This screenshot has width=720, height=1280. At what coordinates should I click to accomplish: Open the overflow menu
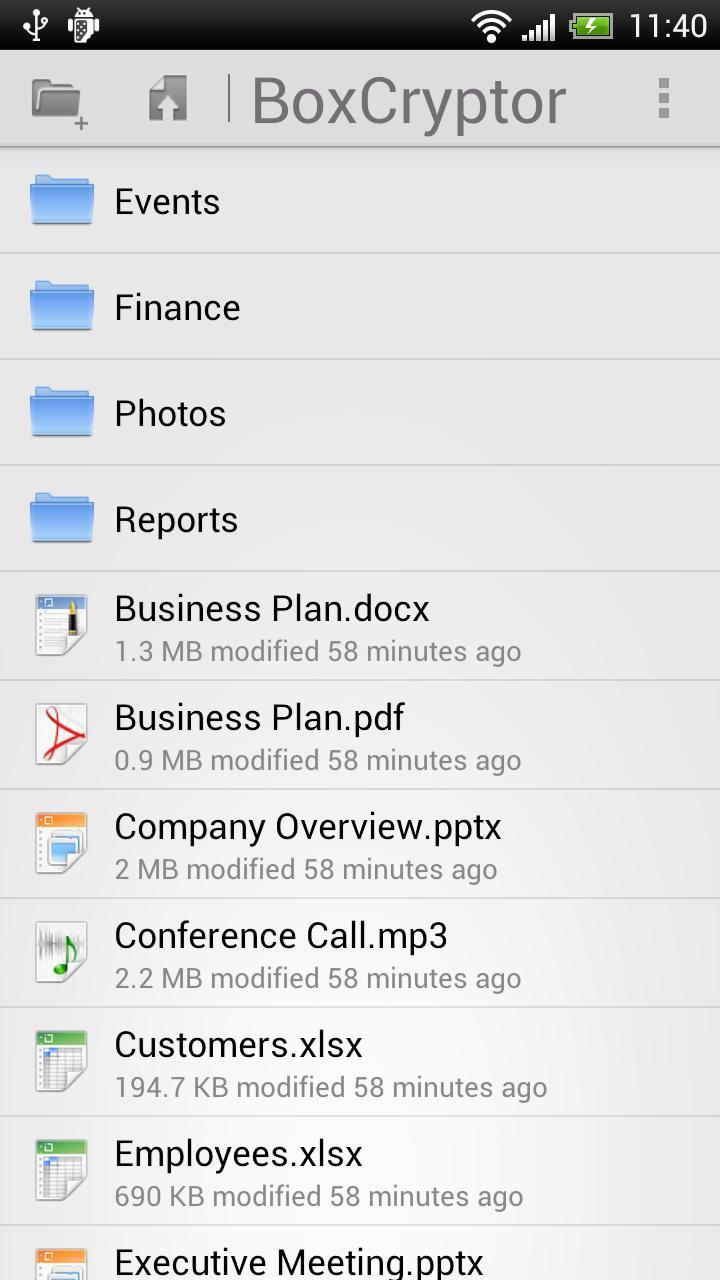click(662, 100)
